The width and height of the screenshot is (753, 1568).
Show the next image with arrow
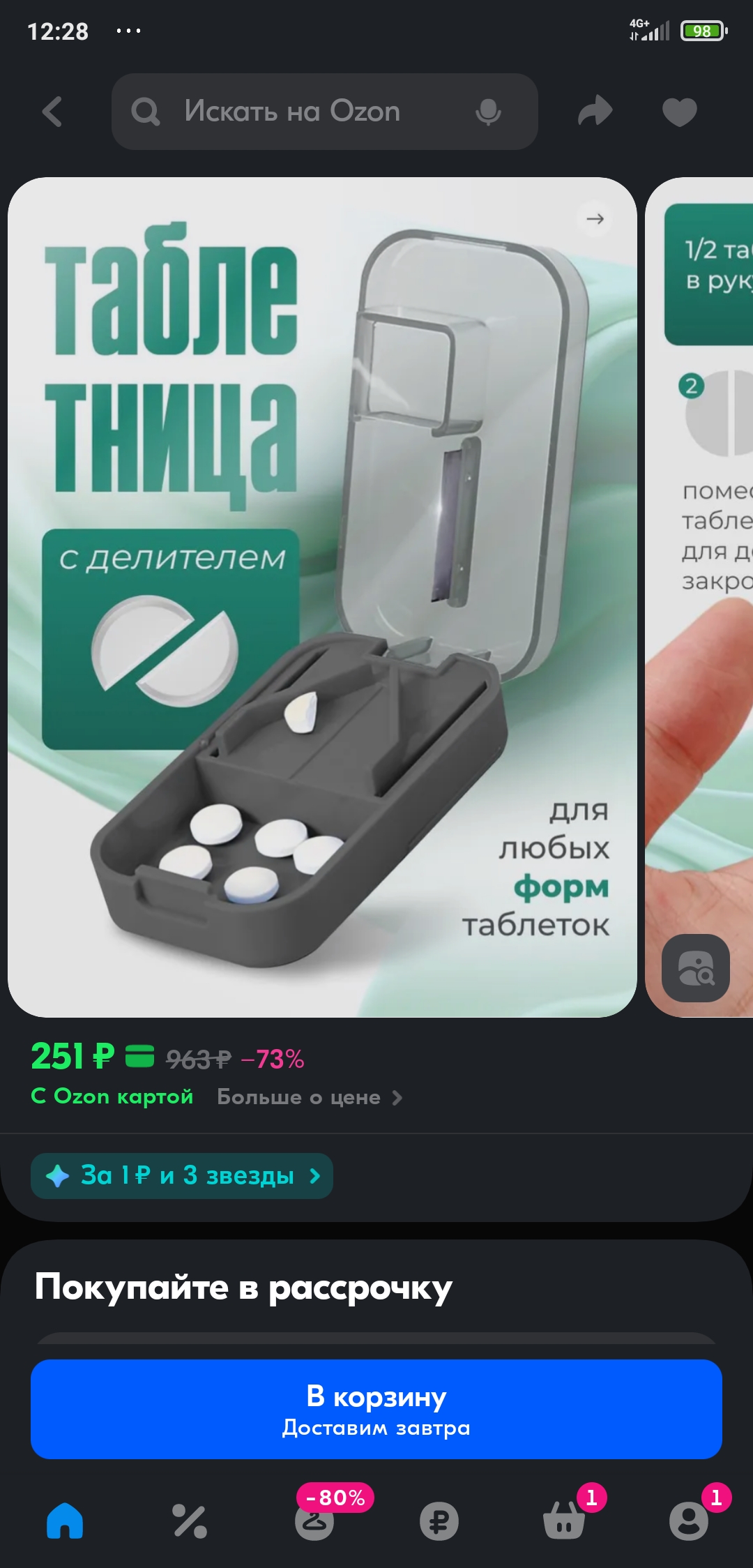(595, 219)
